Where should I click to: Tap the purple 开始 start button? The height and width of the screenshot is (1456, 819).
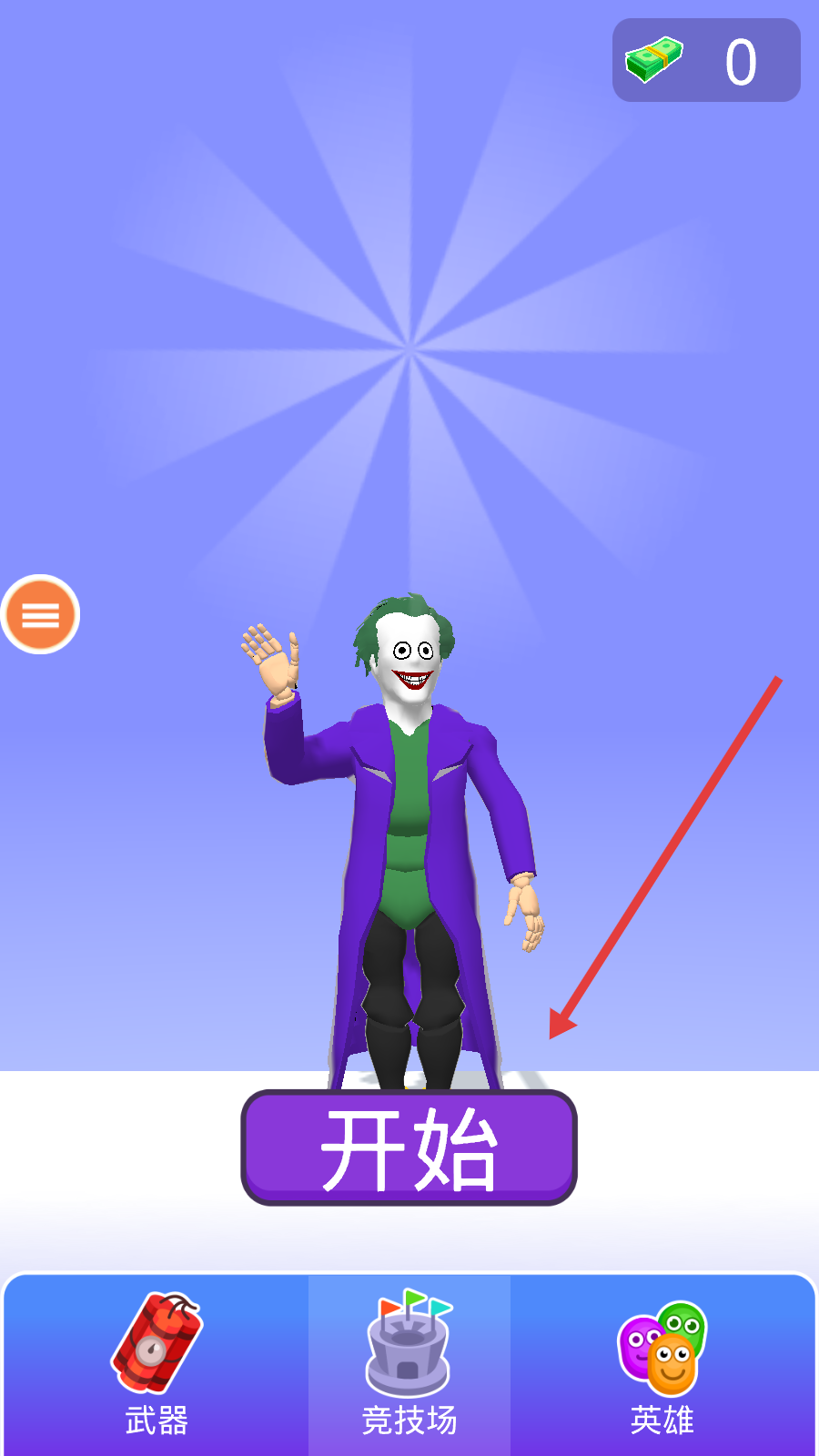pos(409,1148)
